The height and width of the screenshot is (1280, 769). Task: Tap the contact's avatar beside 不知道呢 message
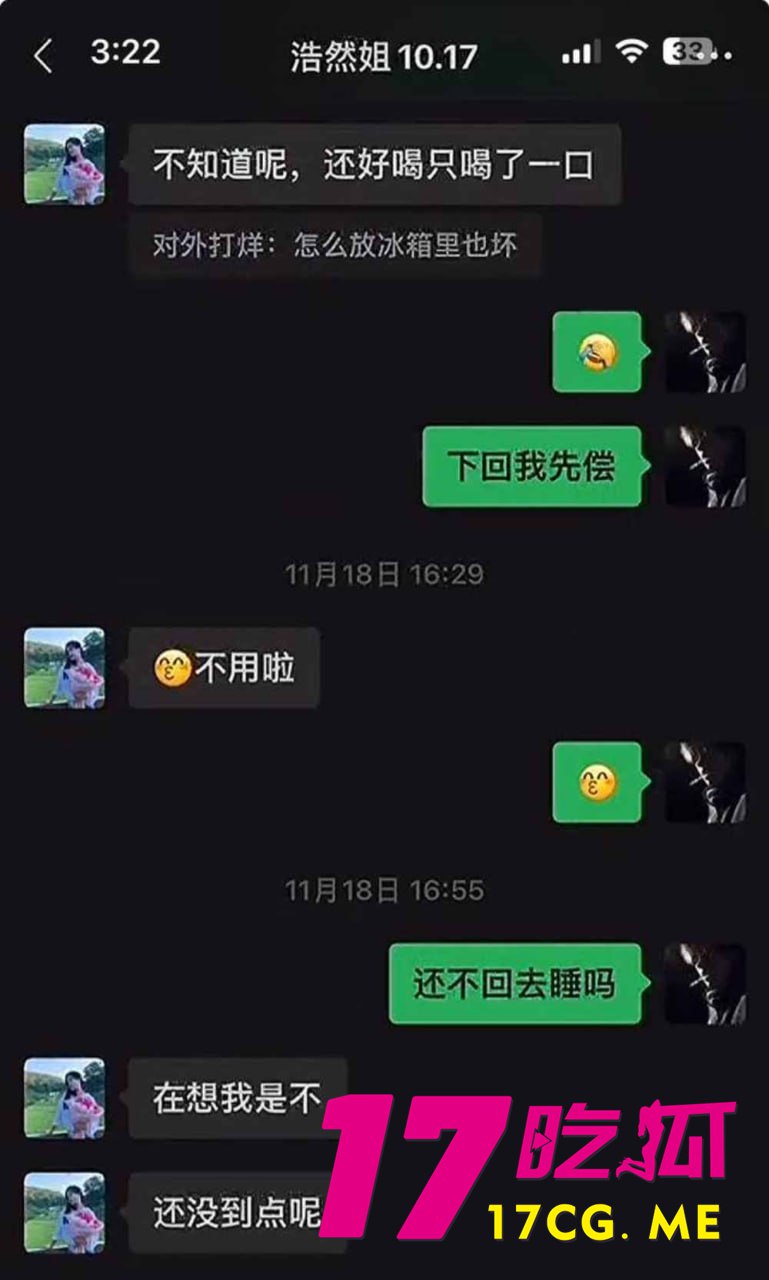[64, 164]
